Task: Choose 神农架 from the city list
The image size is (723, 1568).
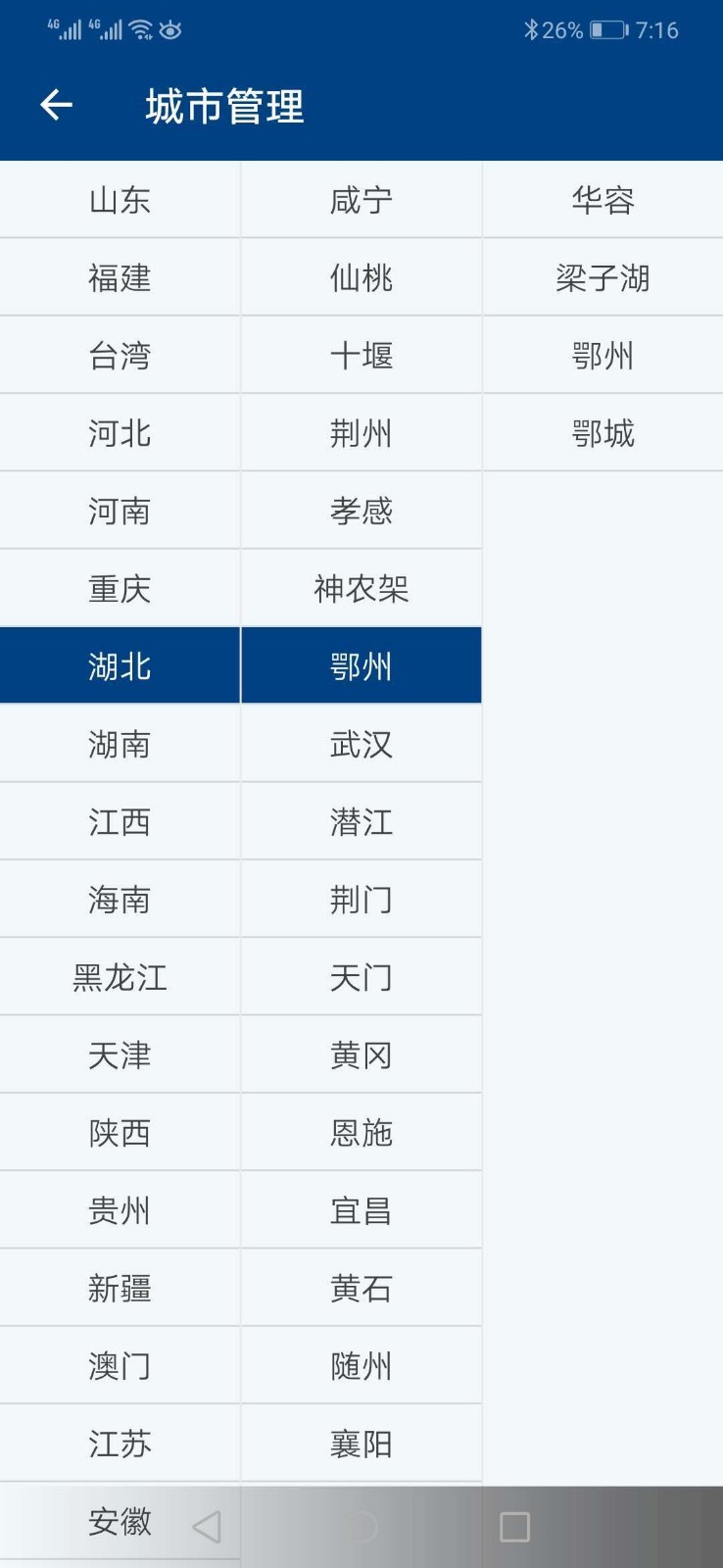Action: coord(361,587)
